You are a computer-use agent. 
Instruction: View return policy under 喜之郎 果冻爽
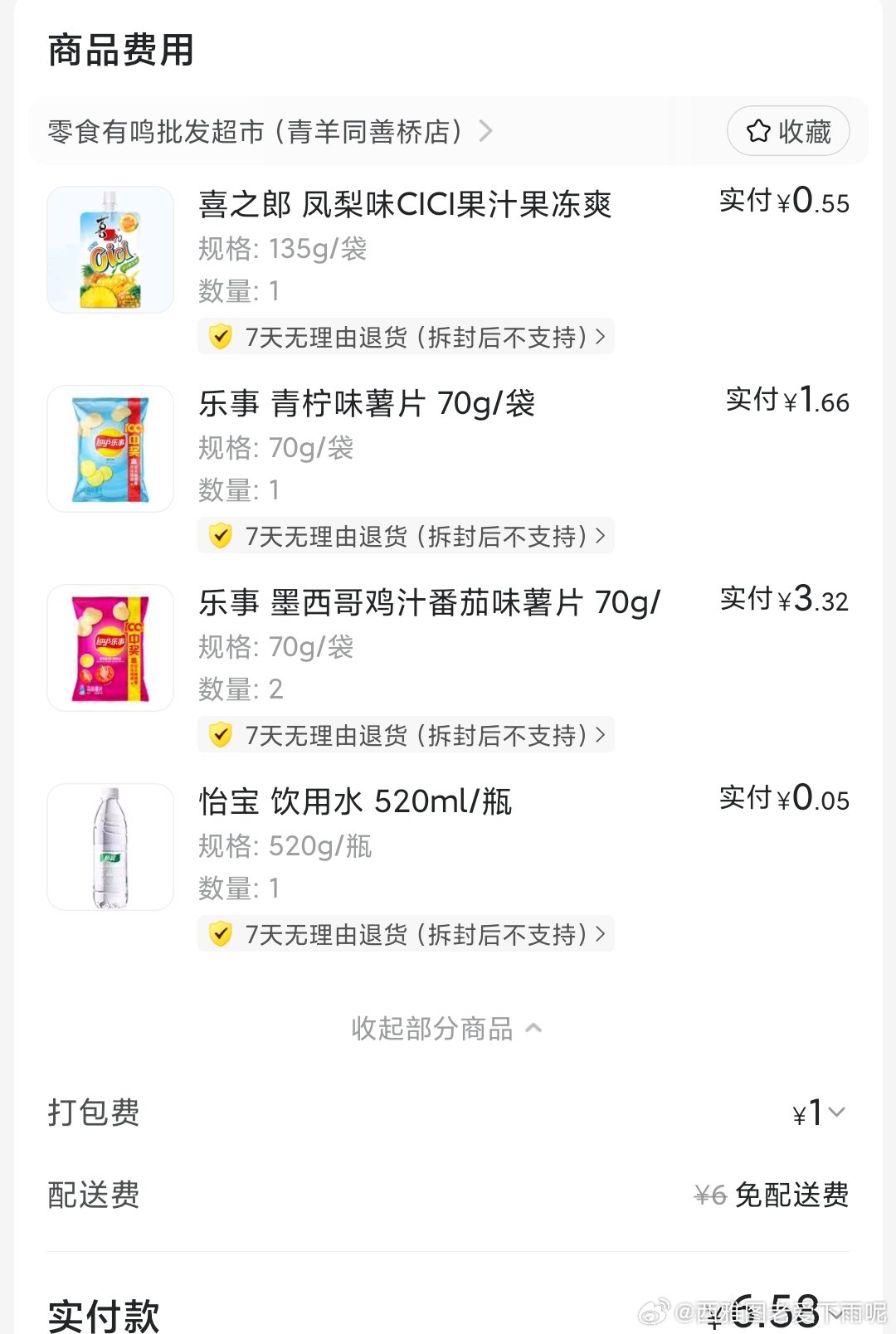(x=406, y=337)
